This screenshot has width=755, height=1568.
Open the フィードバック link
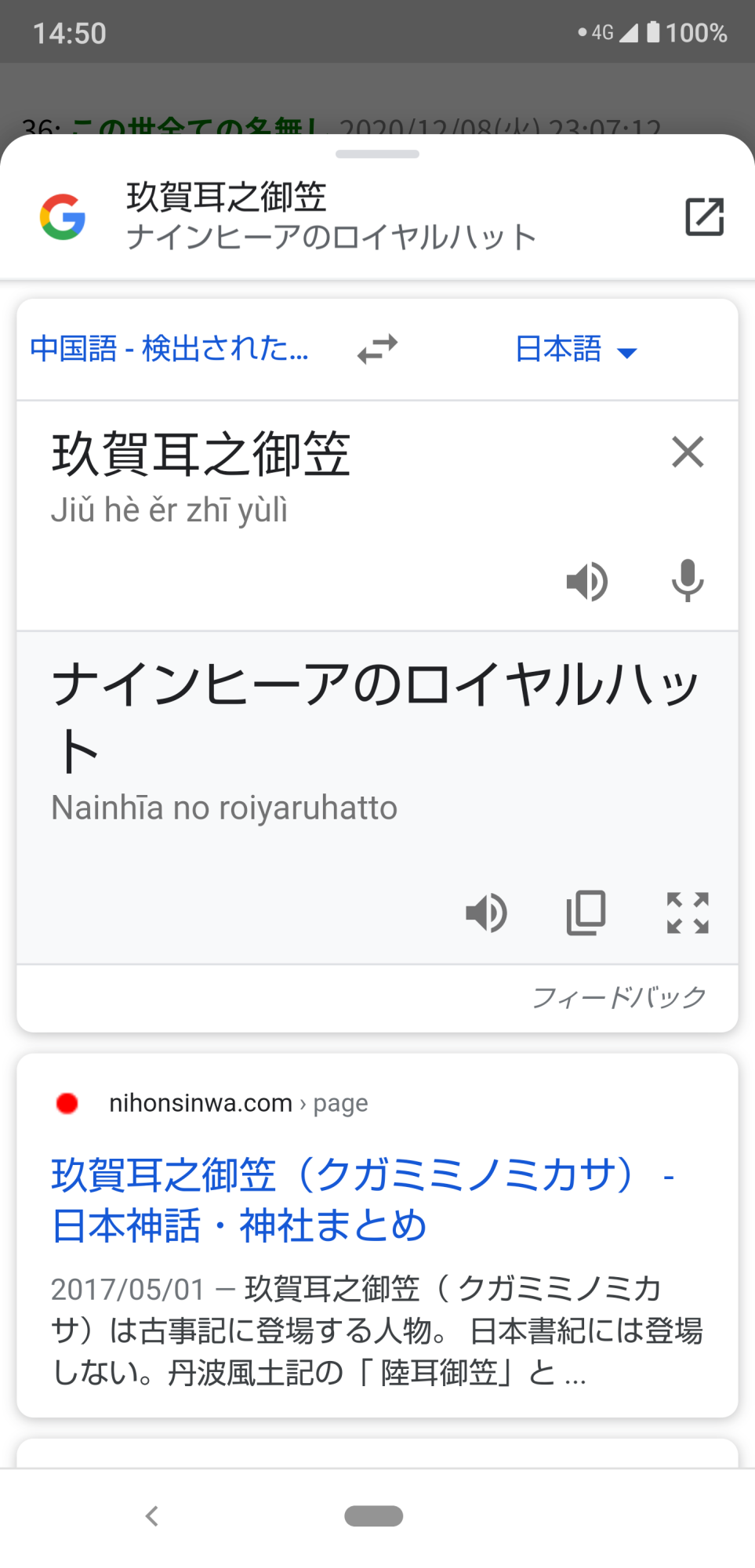coord(619,996)
